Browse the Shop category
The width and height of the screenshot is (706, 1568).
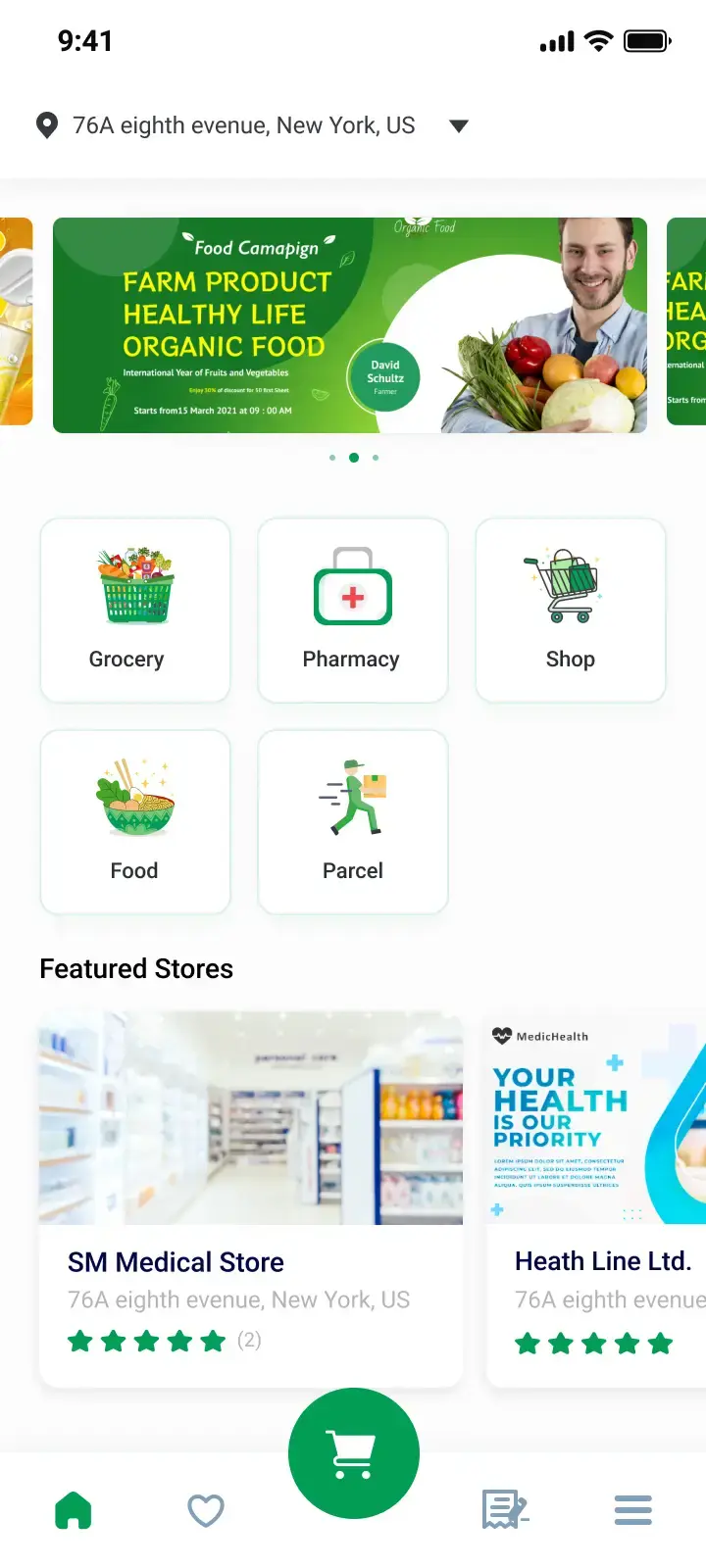click(x=571, y=611)
